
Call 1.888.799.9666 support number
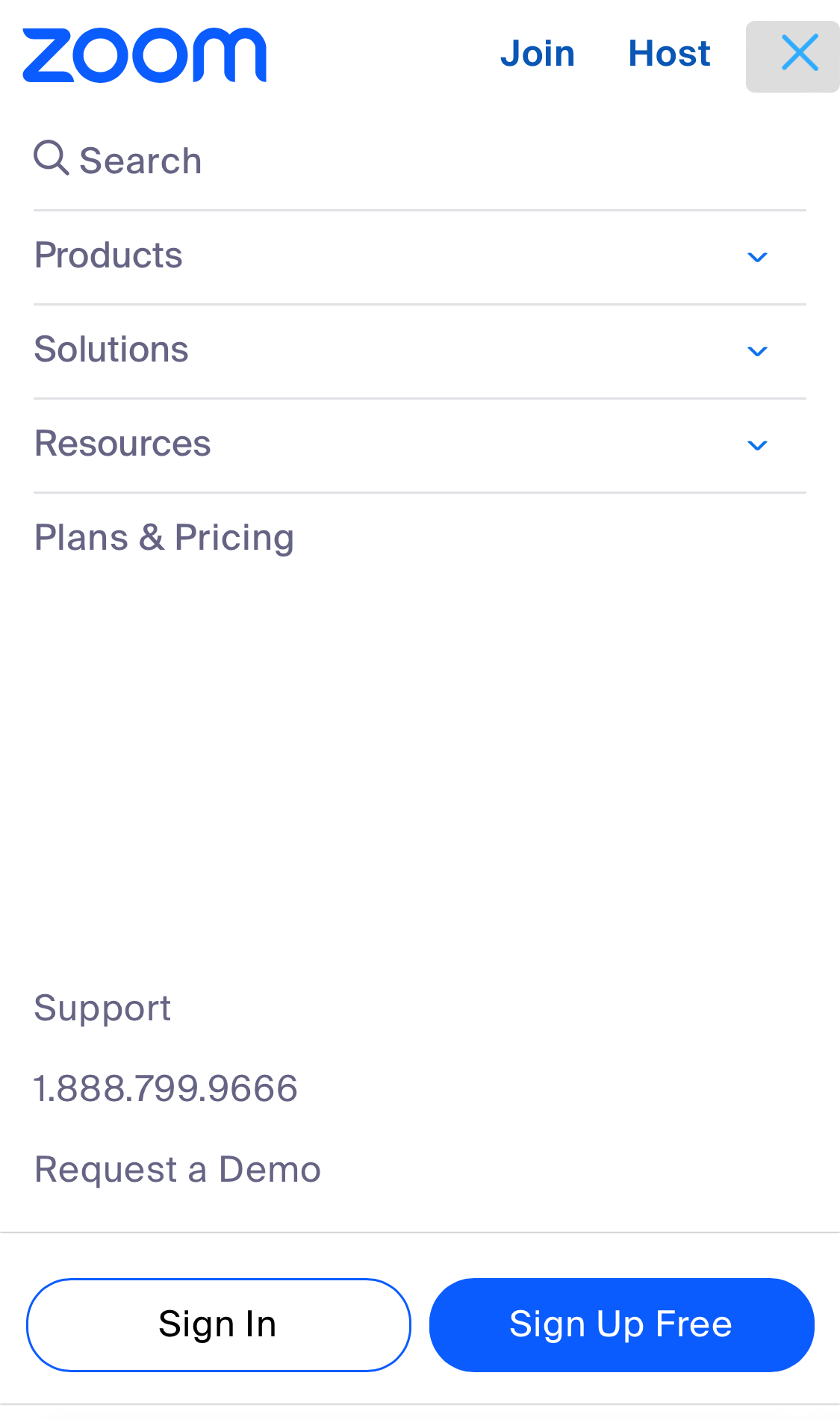(x=165, y=1089)
